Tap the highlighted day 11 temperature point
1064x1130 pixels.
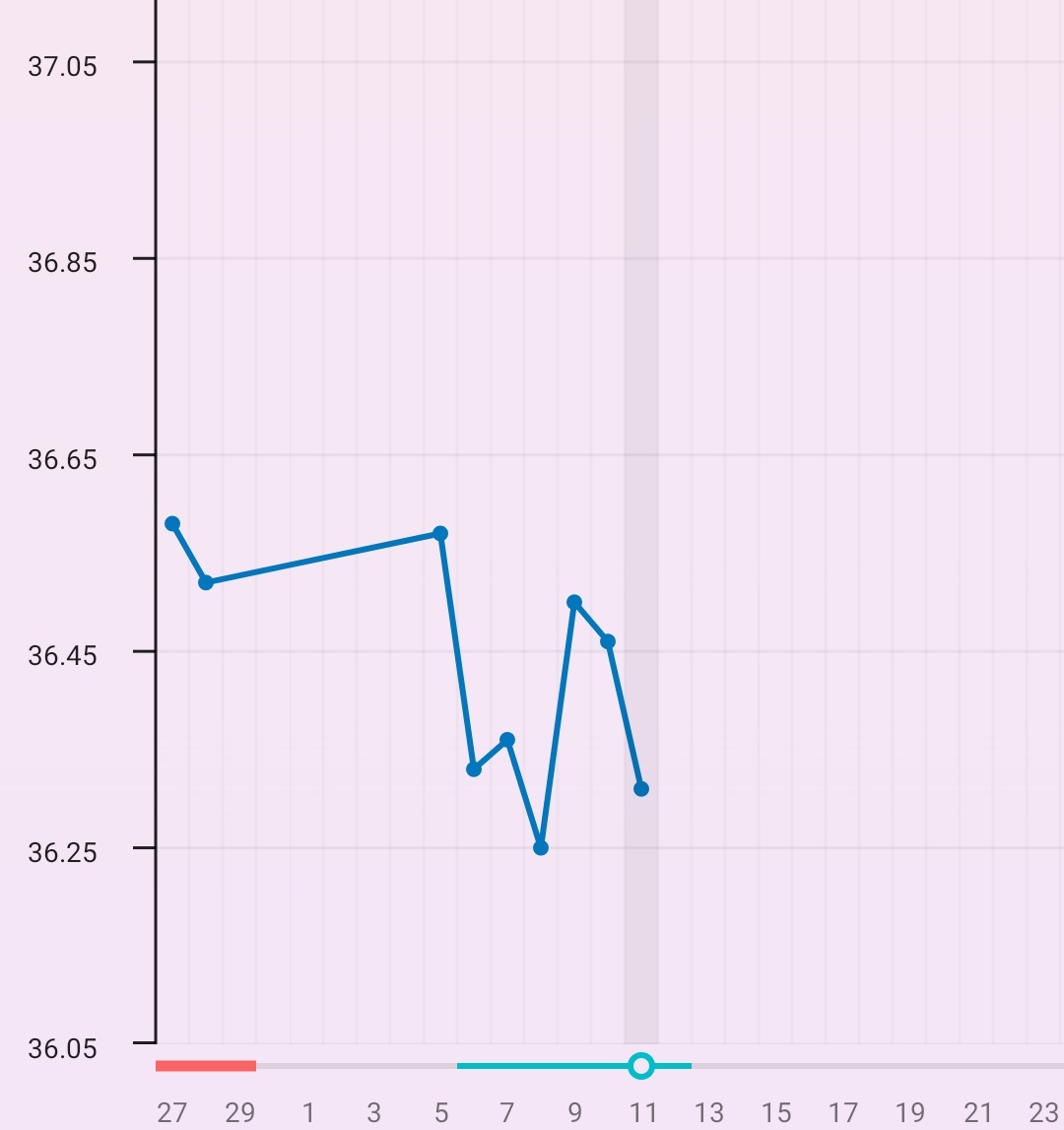click(x=641, y=789)
